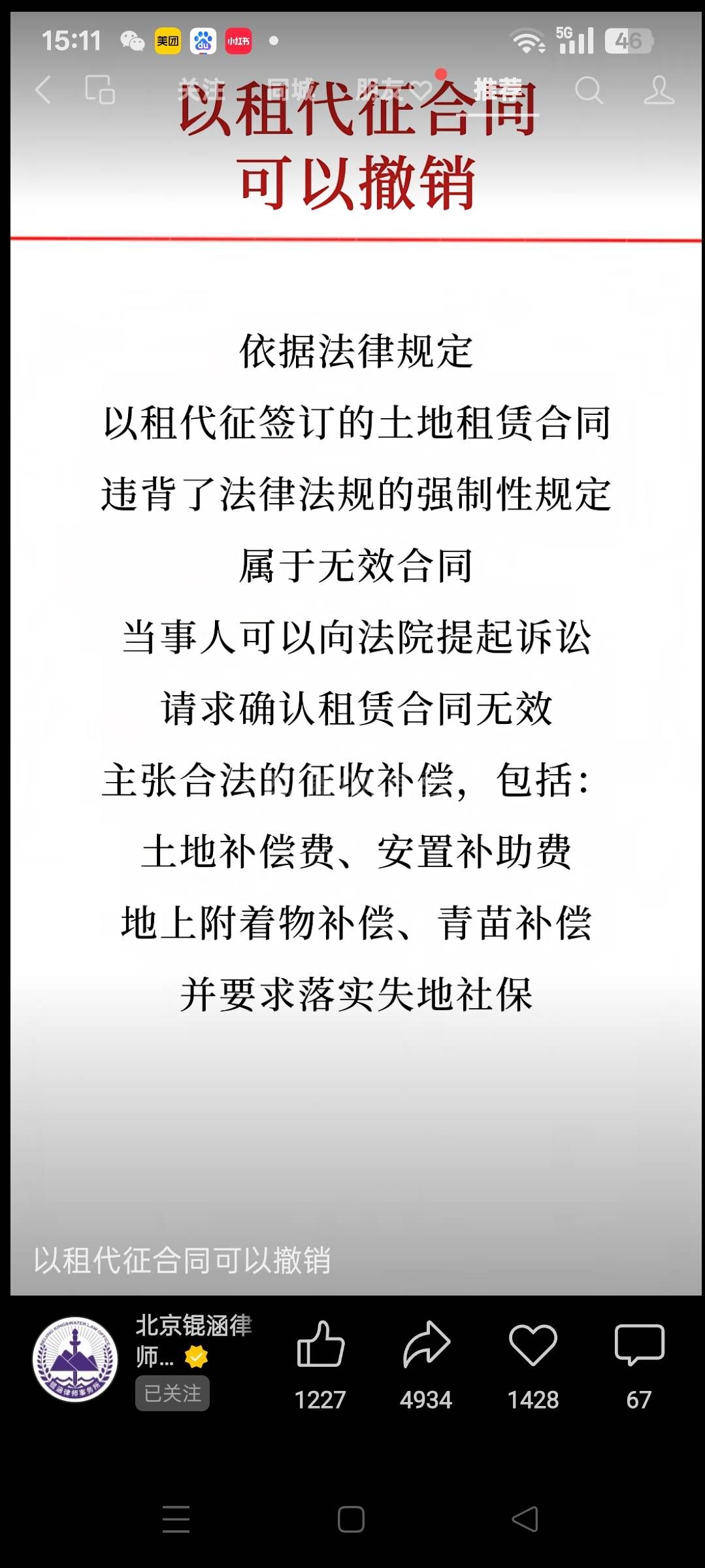
Task: Go back using the top-left arrow
Action: [43, 90]
